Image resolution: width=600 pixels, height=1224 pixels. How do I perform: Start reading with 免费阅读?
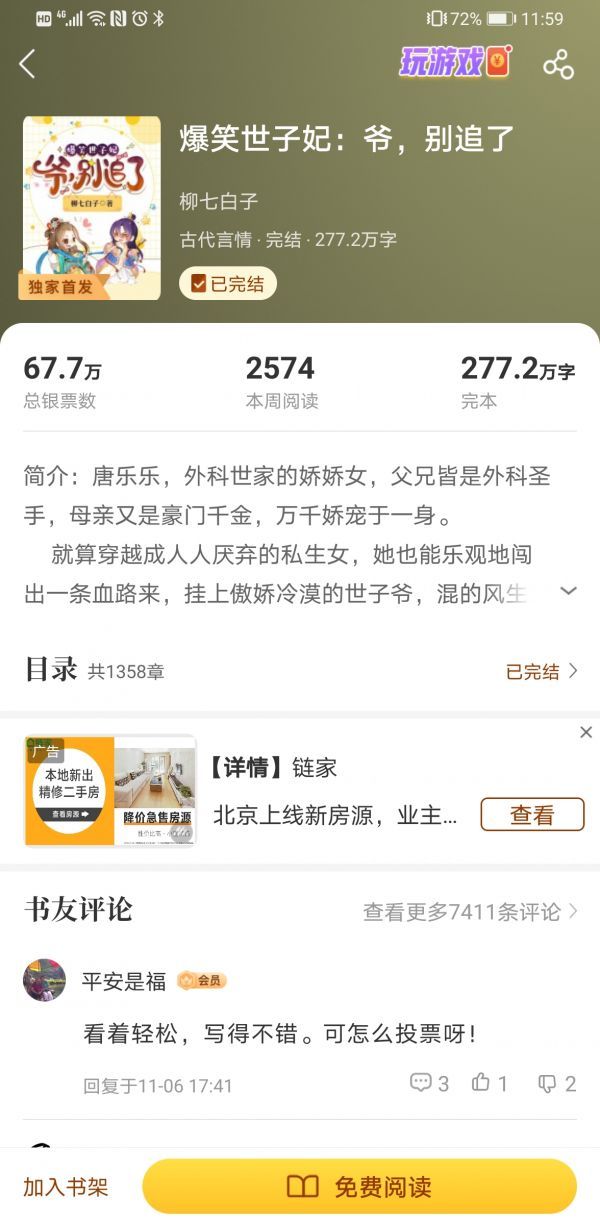360,1187
